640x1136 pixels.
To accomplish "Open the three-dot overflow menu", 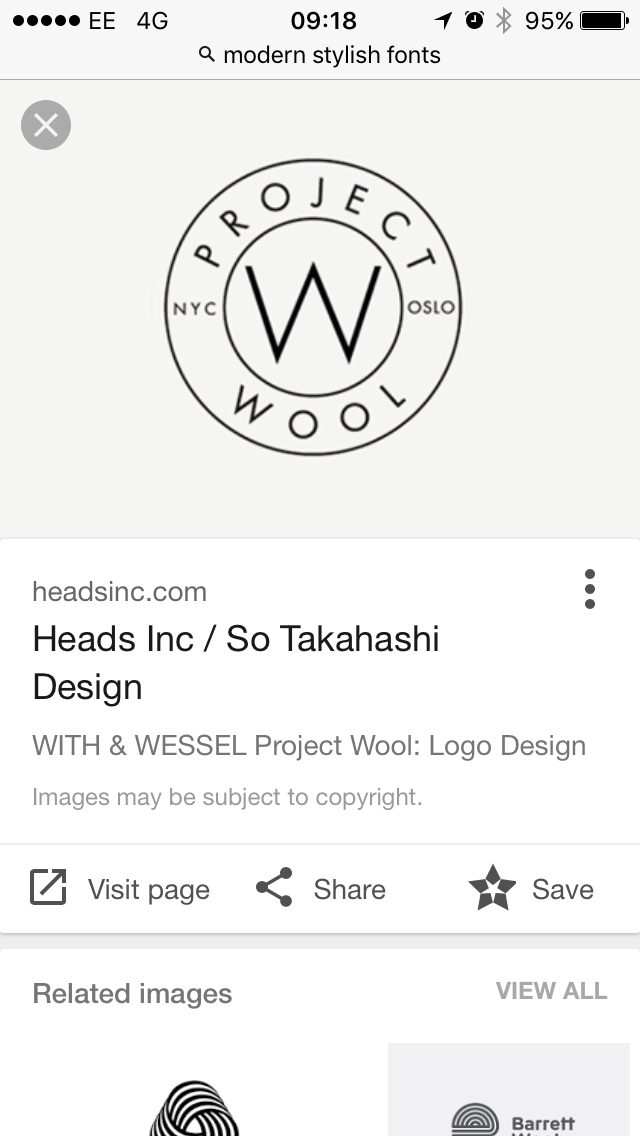I will point(589,589).
